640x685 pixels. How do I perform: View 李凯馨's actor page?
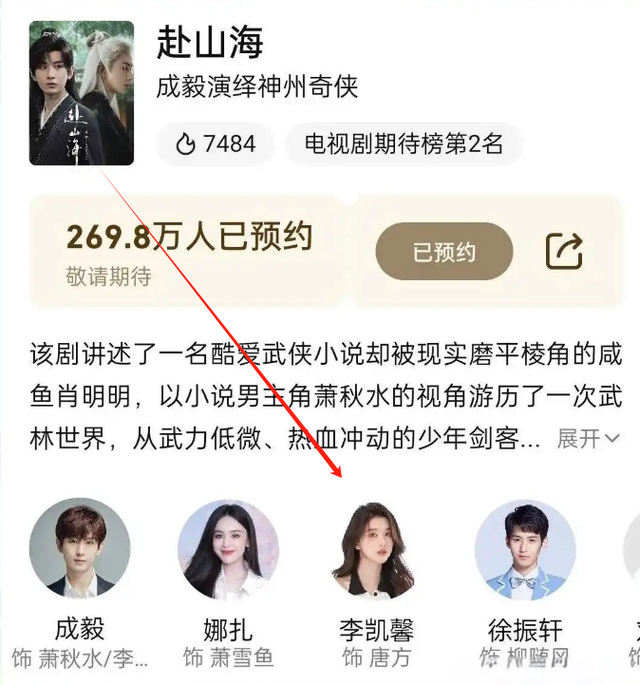(x=376, y=549)
